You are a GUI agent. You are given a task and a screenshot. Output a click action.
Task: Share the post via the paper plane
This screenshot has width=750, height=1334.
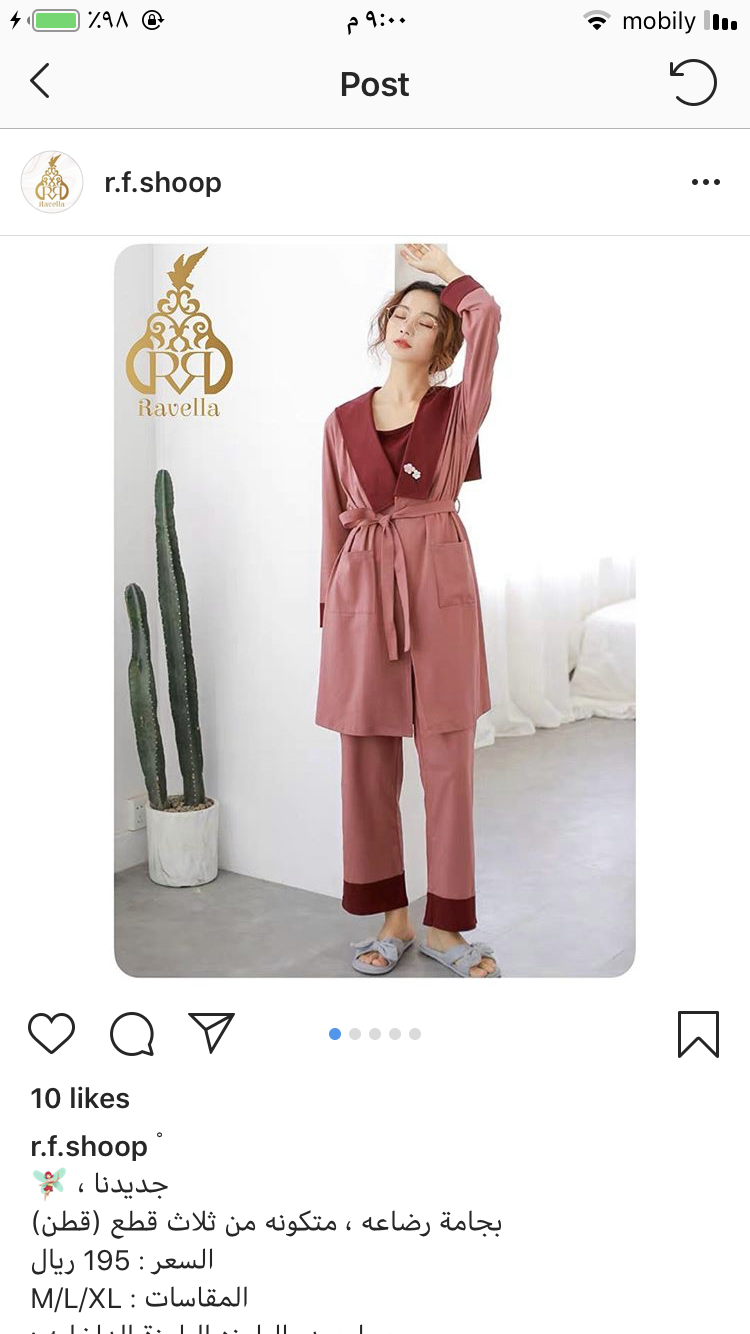[211, 1033]
